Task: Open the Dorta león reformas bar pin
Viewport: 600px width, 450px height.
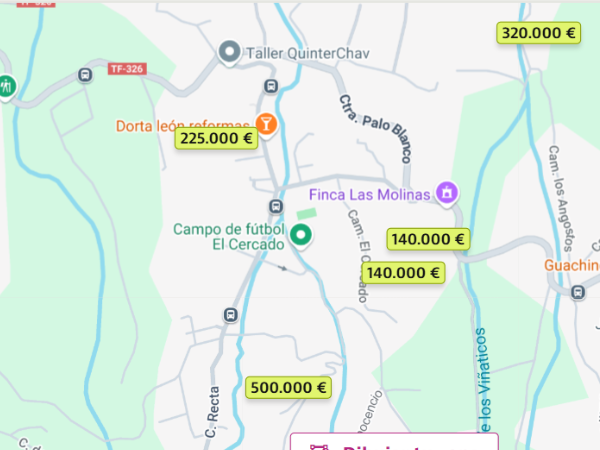Action: coord(267,124)
